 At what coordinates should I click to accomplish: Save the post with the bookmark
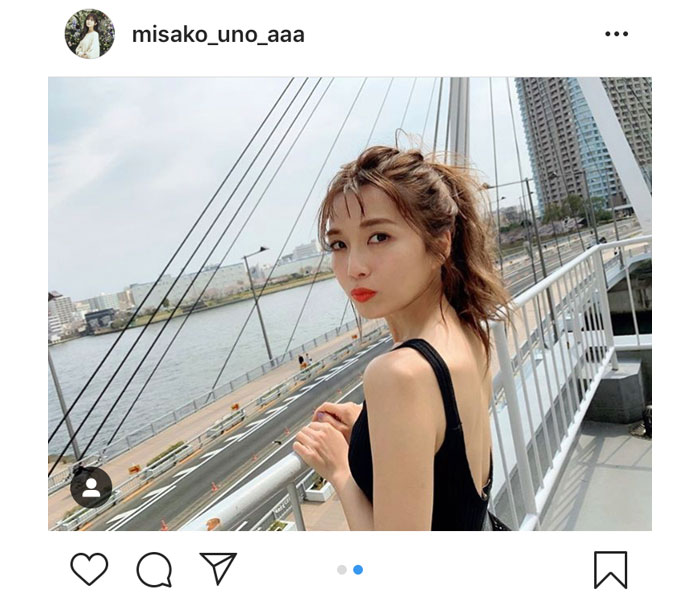tap(610, 569)
